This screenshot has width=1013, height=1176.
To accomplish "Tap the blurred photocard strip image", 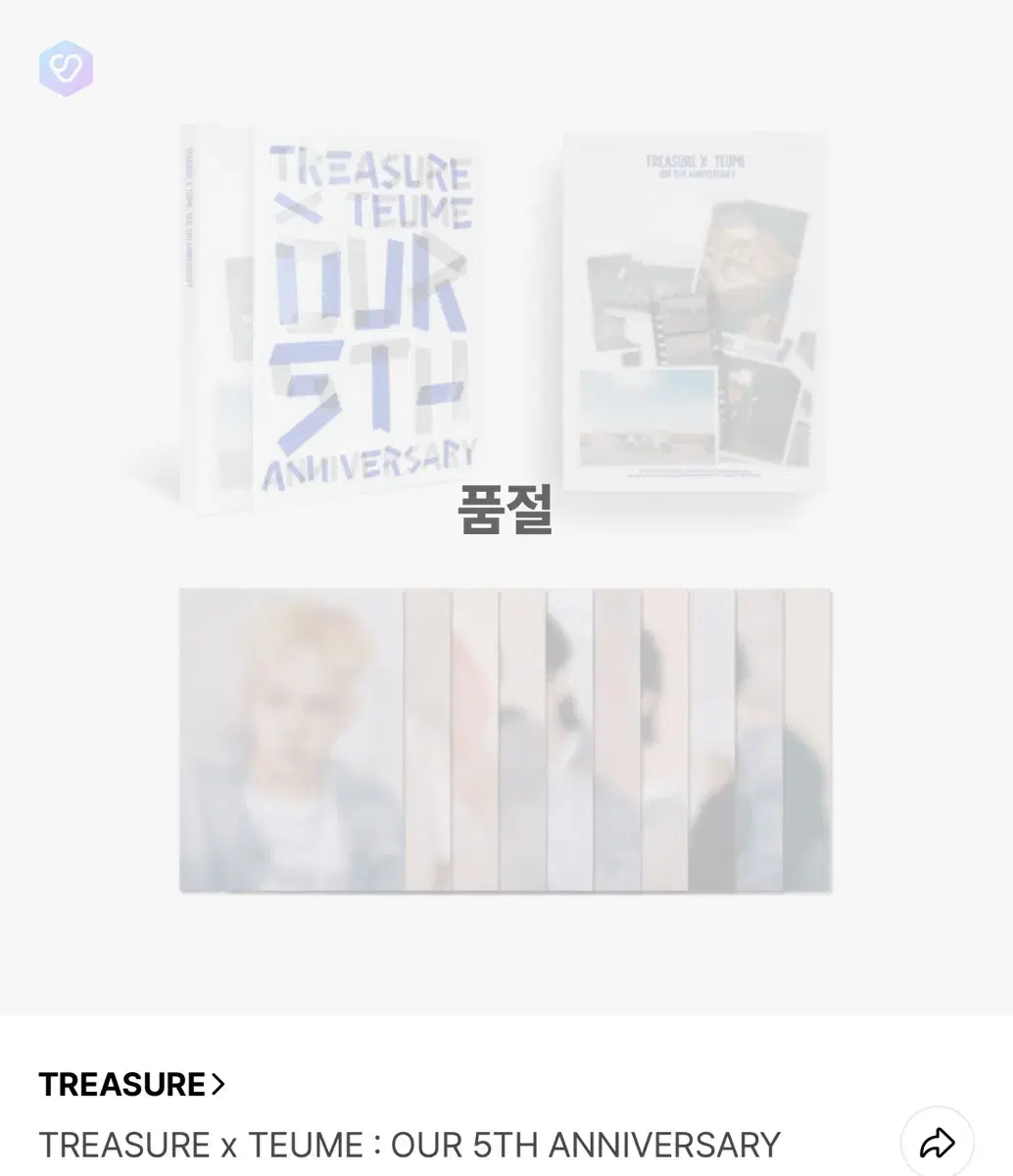I will (506, 740).
